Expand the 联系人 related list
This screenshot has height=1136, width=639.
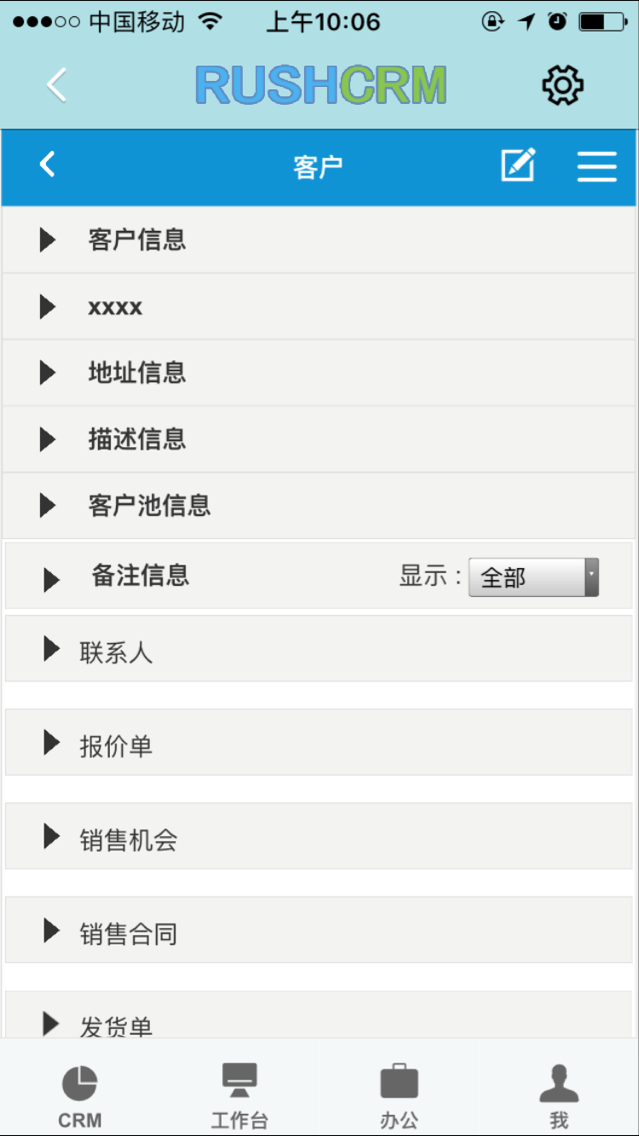tap(319, 648)
